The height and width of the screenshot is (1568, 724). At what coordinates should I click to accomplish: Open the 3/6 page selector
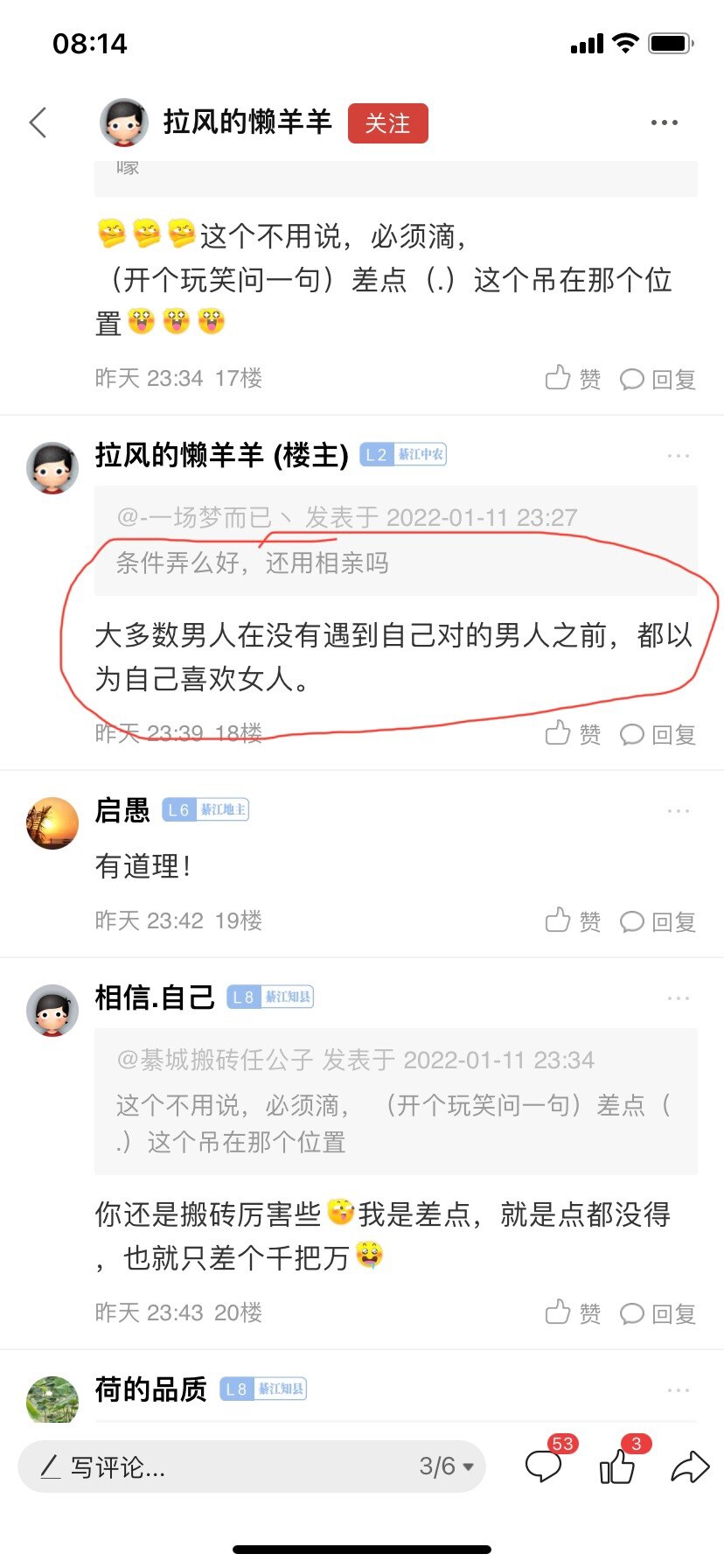446,1466
